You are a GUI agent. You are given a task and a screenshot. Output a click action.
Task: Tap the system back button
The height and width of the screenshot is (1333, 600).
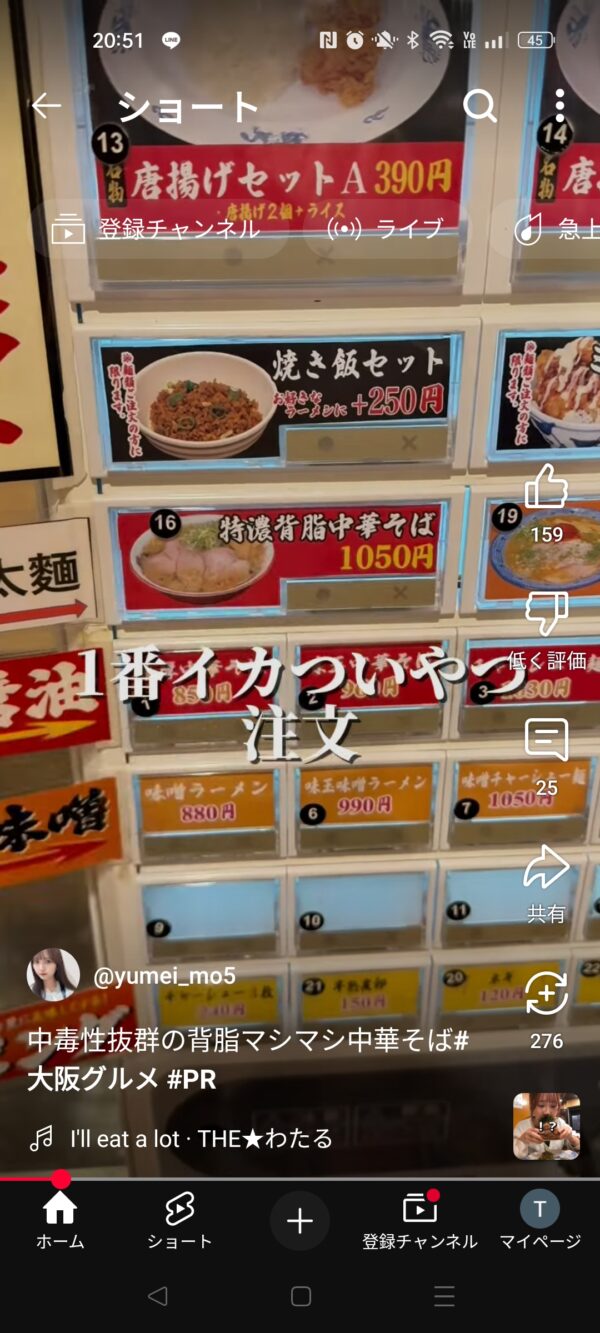tap(157, 1297)
